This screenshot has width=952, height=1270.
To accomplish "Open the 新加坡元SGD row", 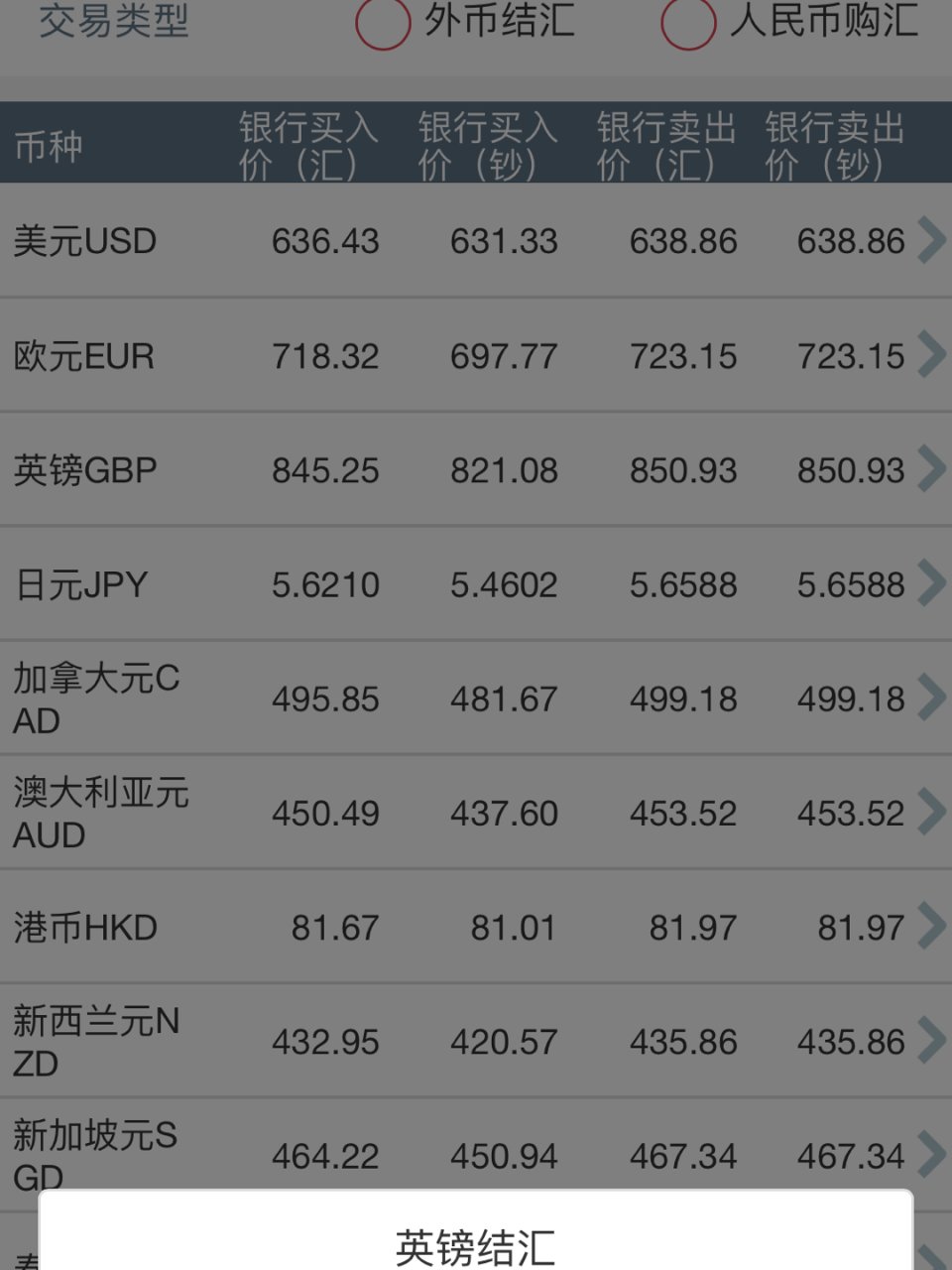I will coord(475,1149).
